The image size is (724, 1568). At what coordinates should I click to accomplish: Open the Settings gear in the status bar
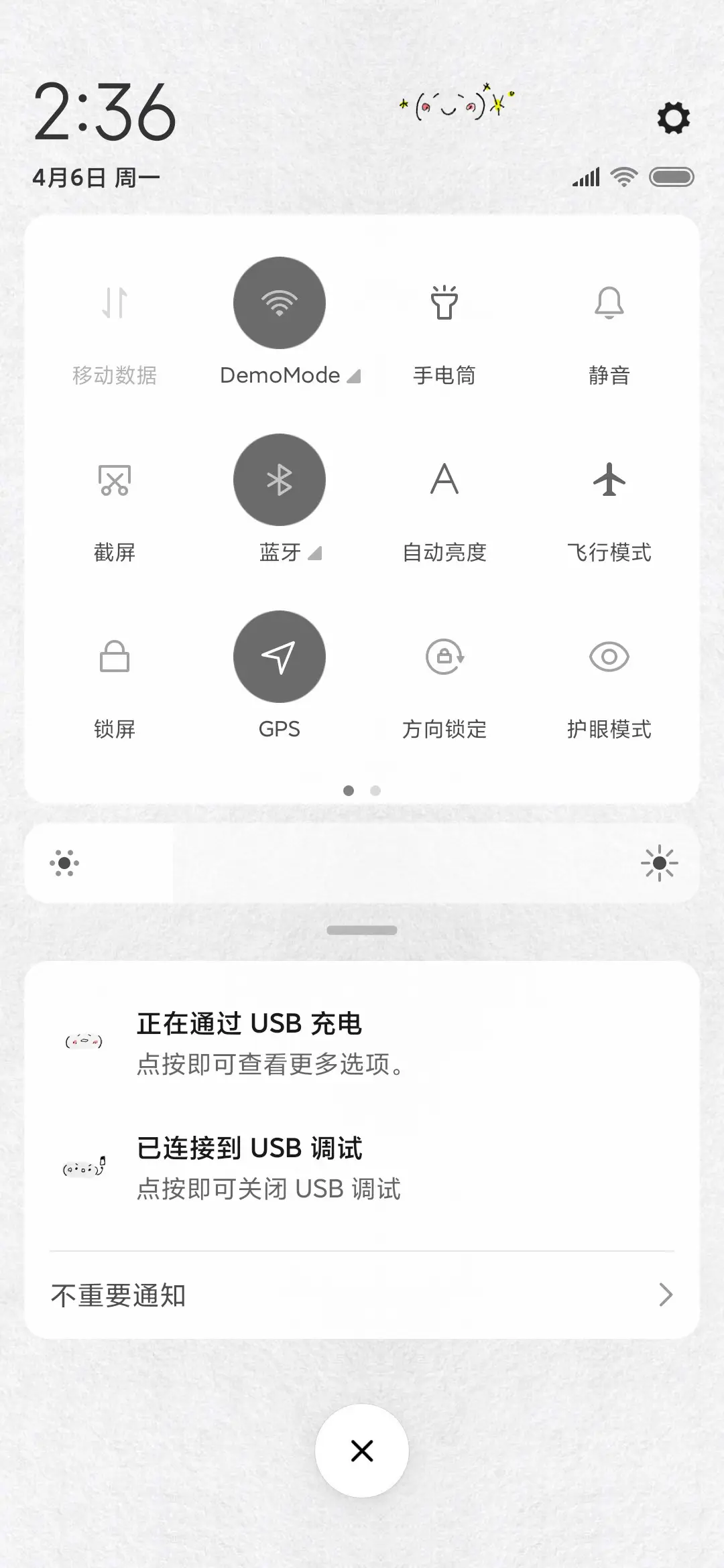[673, 118]
